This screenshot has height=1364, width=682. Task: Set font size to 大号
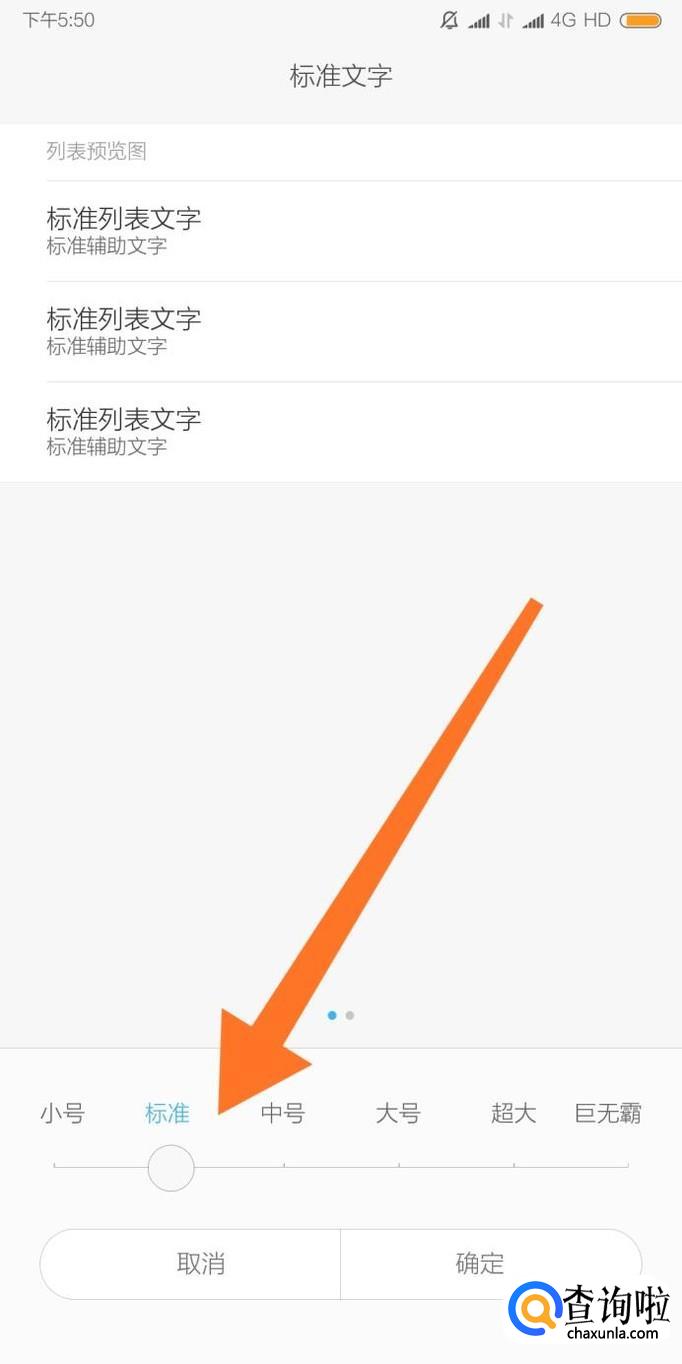click(x=398, y=1113)
